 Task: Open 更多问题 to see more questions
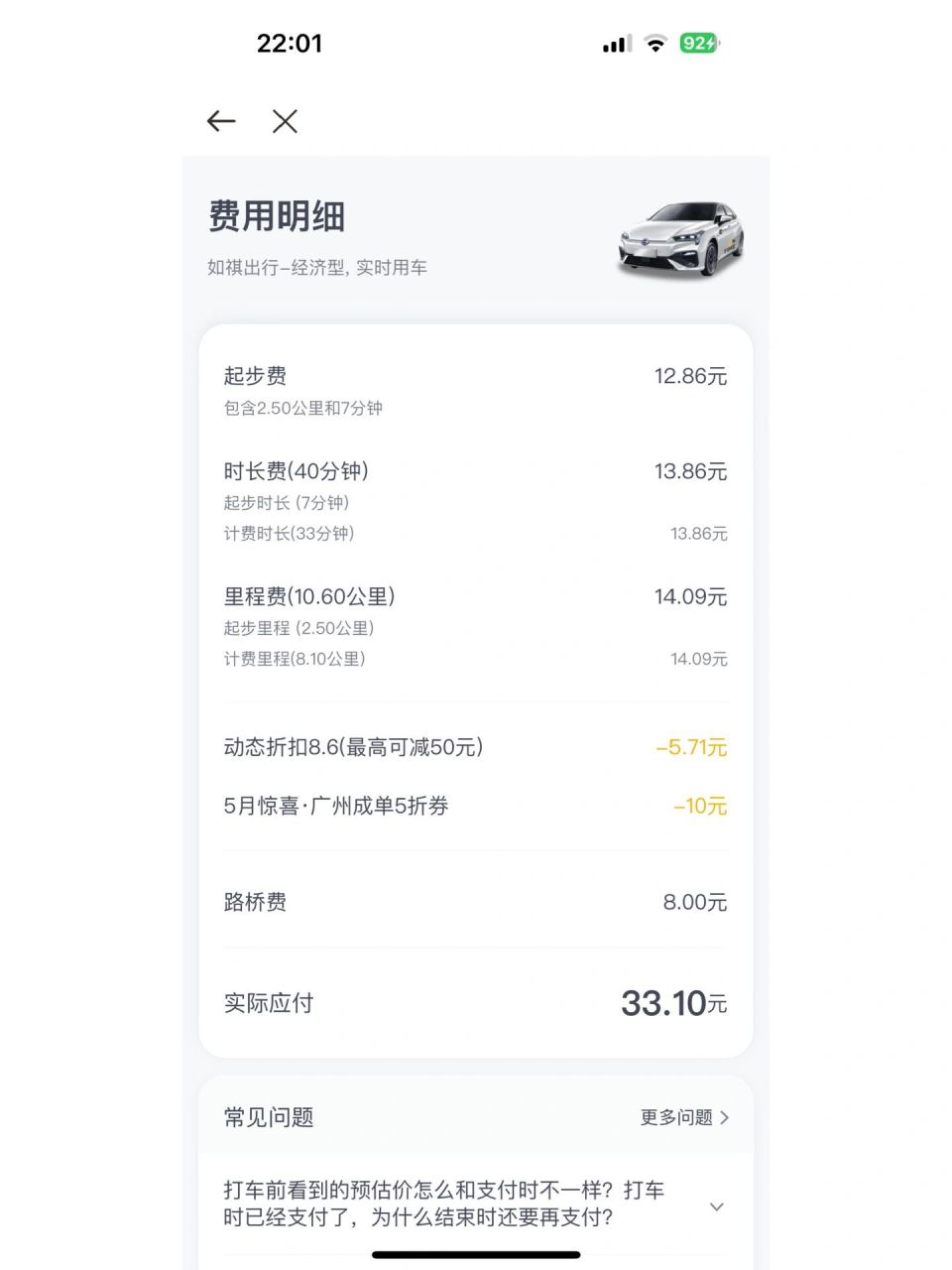point(676,1117)
